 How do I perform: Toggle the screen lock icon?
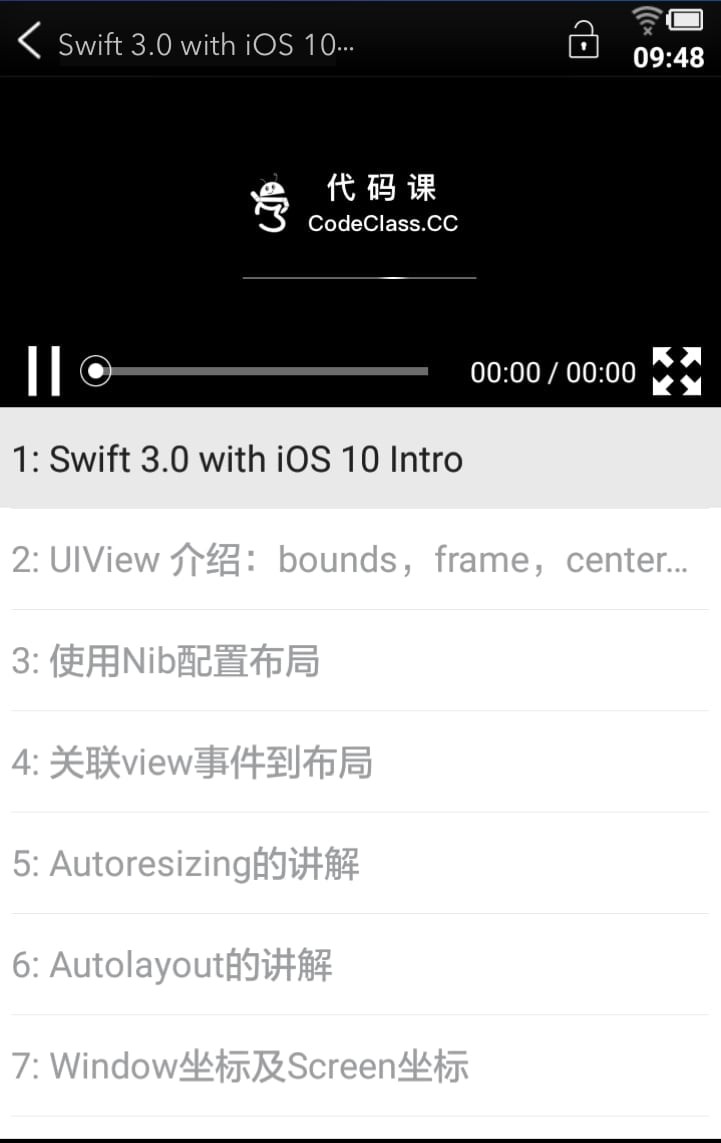[x=583, y=42]
